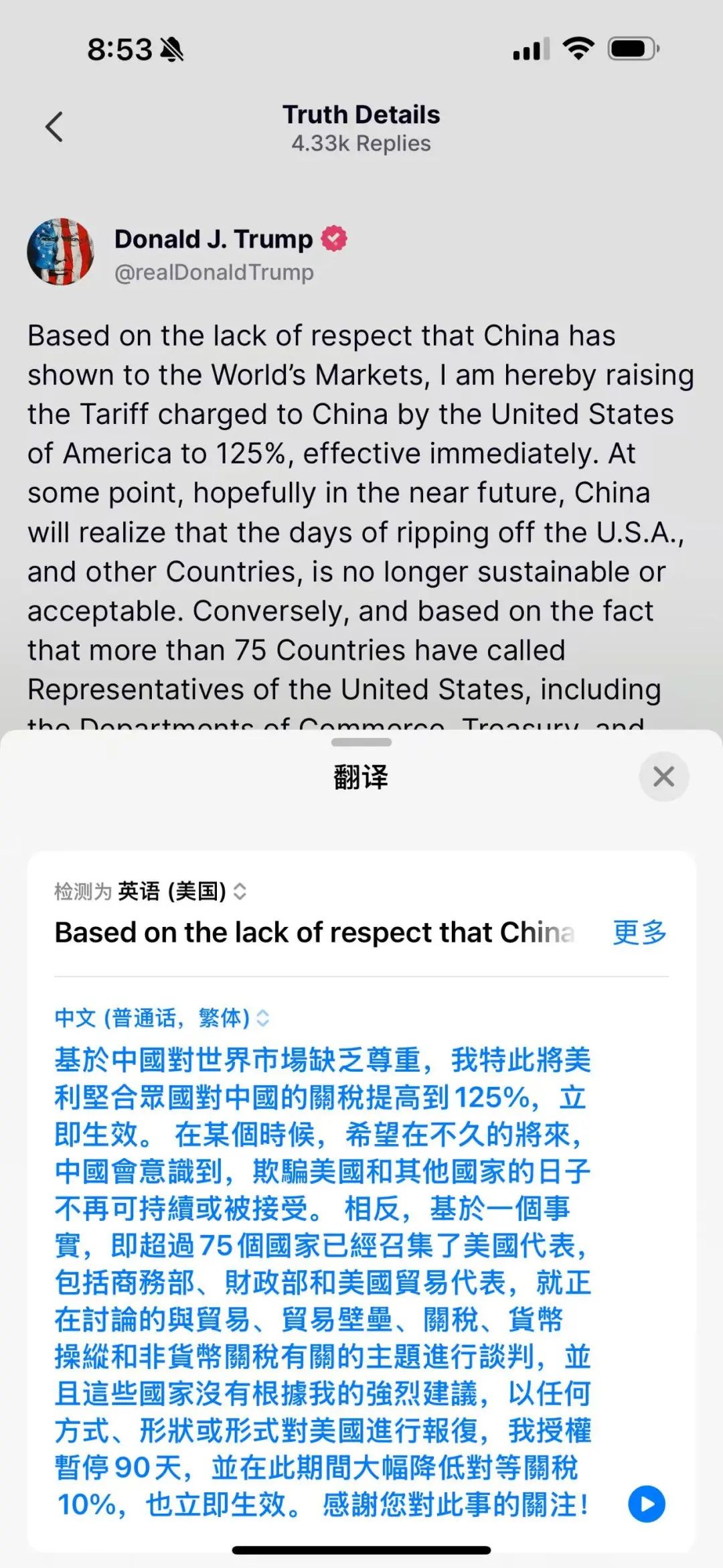Open Donald J. Trump's profile picture

(x=60, y=252)
